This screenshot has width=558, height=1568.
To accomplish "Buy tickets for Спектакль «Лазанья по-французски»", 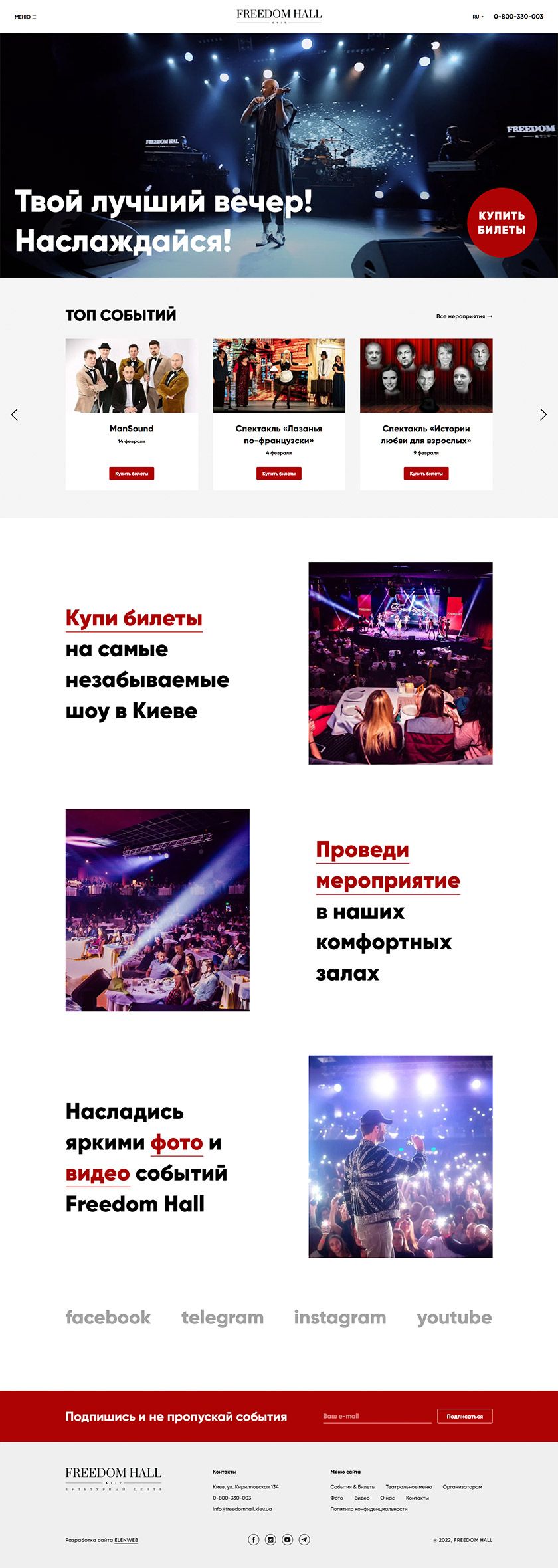I will pos(279,474).
